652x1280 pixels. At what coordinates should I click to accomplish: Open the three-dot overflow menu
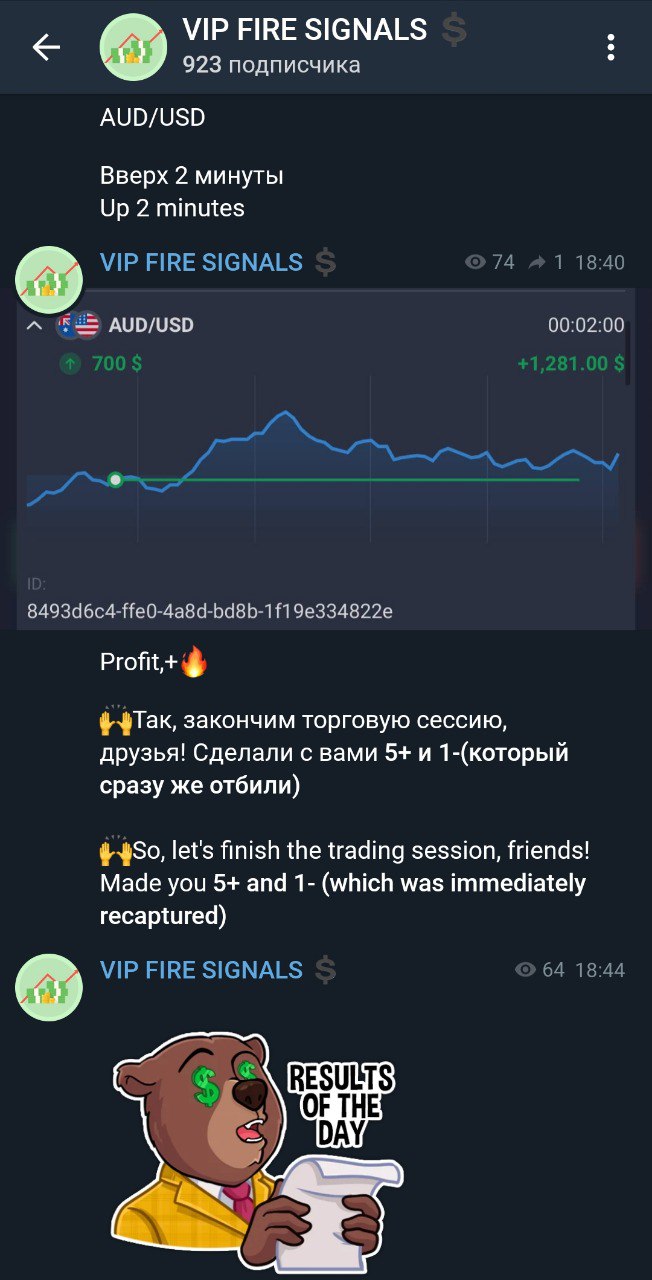610,47
